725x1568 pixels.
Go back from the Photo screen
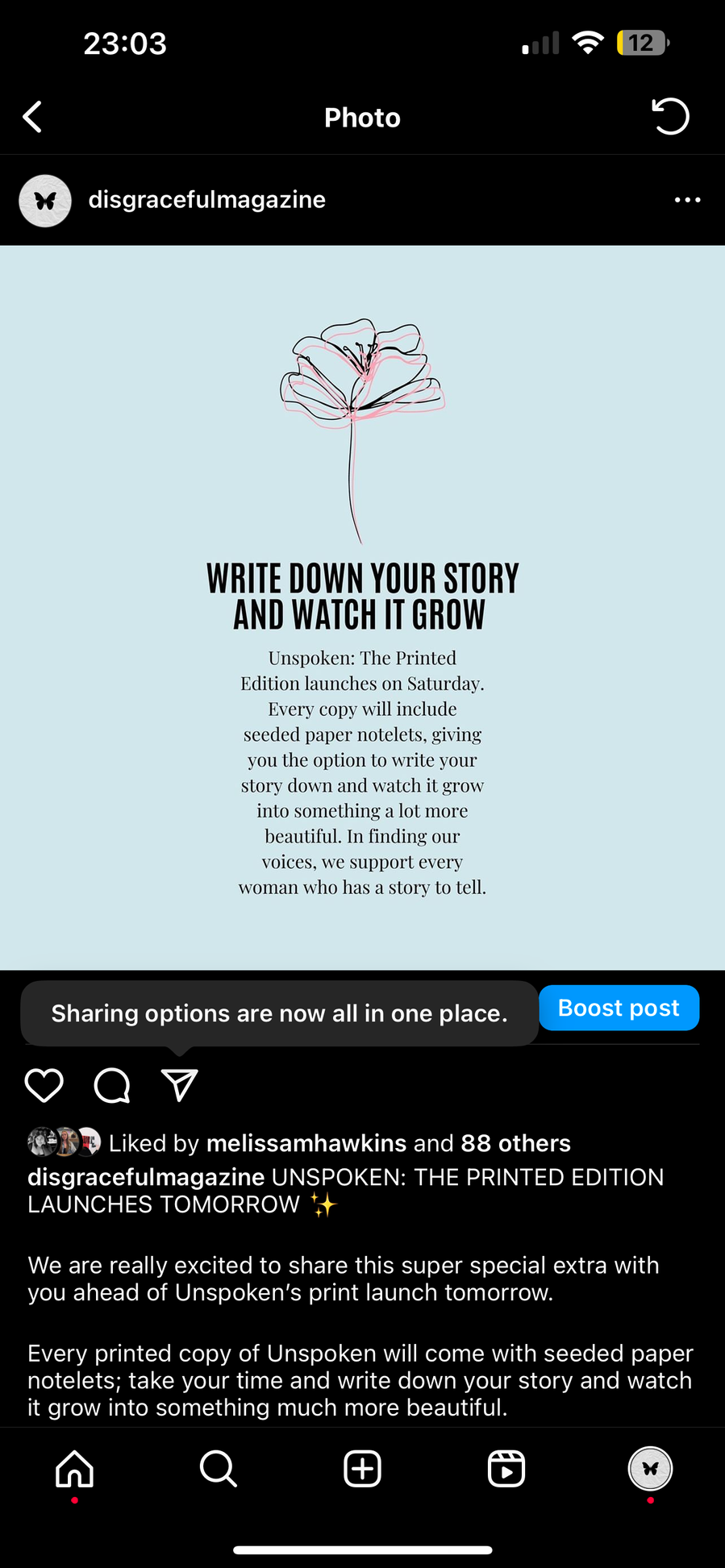[x=32, y=118]
